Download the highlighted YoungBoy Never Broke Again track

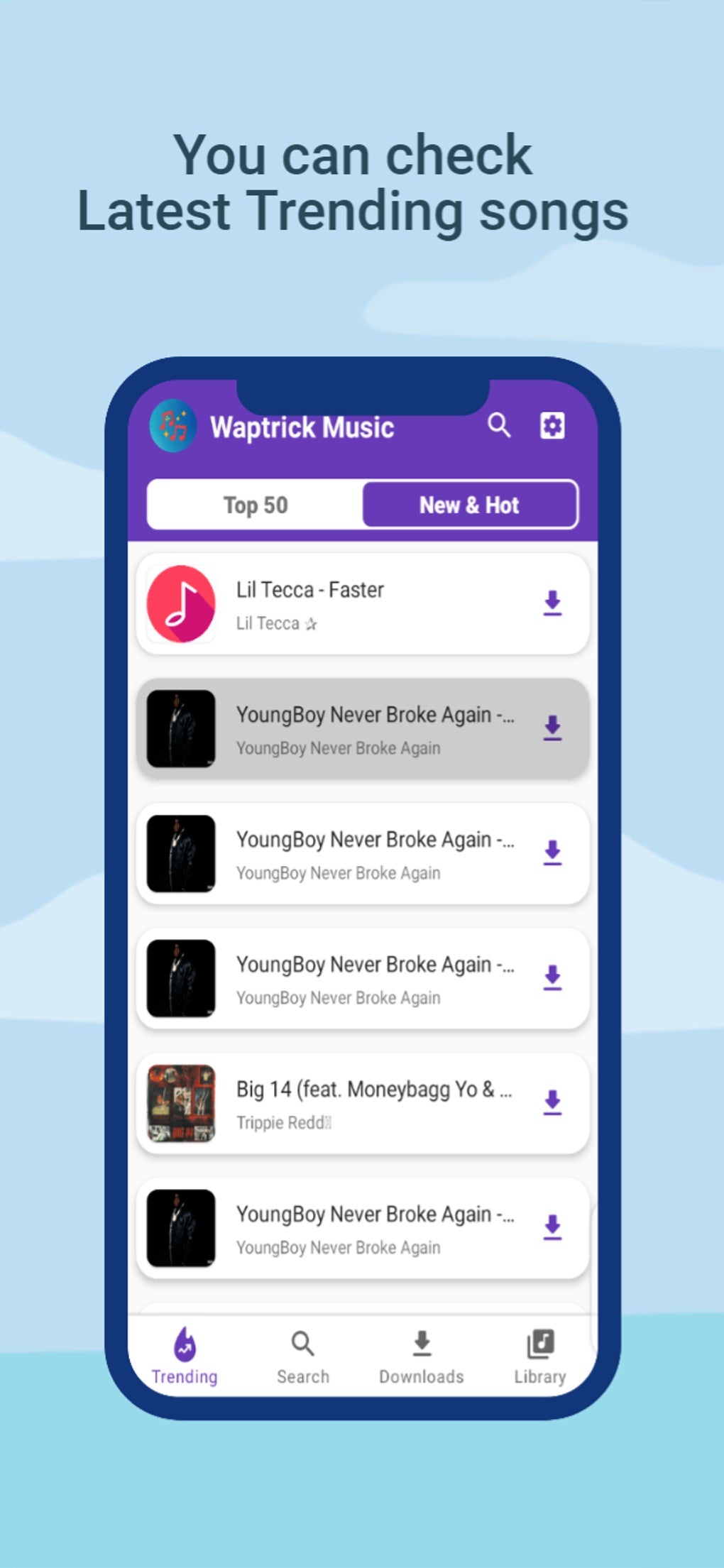click(552, 728)
